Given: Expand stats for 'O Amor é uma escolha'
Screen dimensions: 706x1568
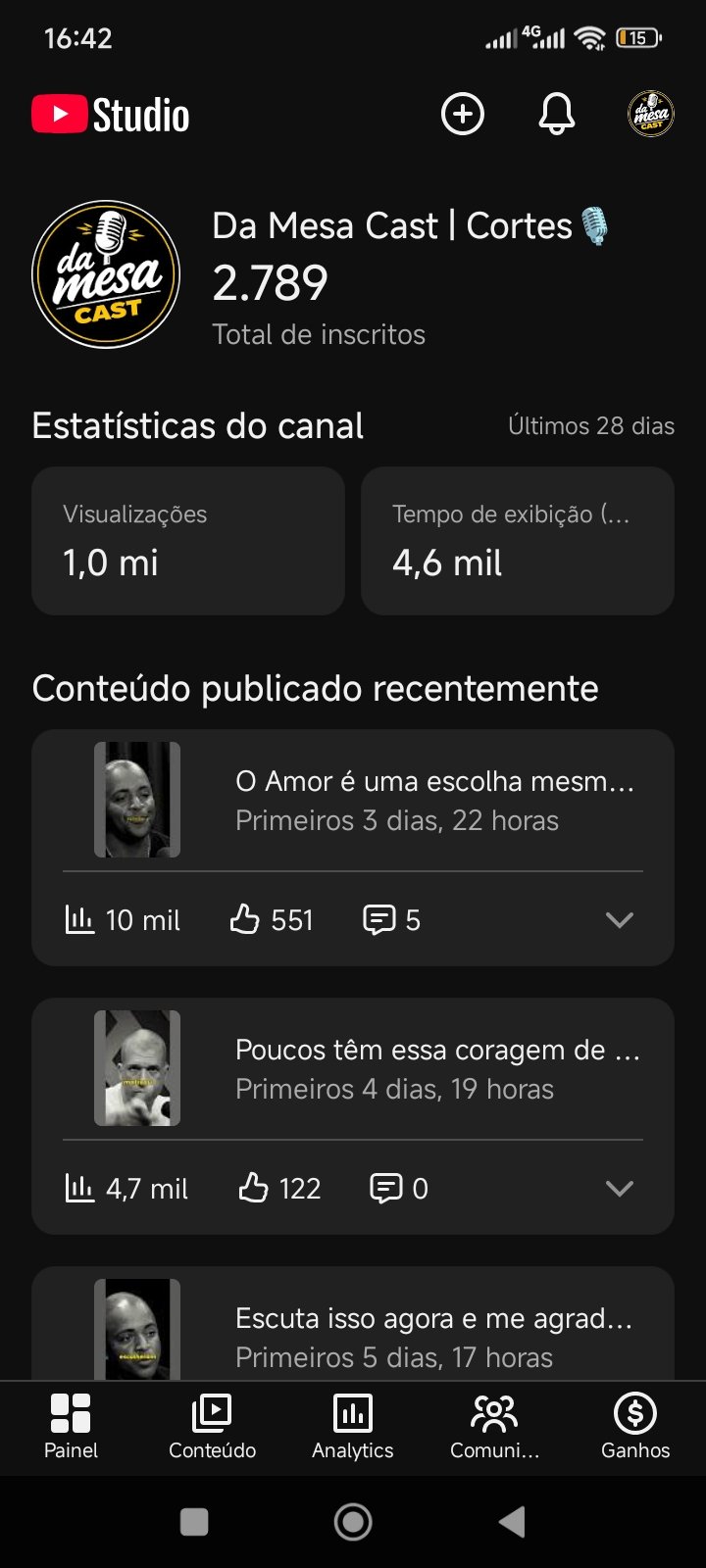Looking at the screenshot, I should click(x=619, y=920).
